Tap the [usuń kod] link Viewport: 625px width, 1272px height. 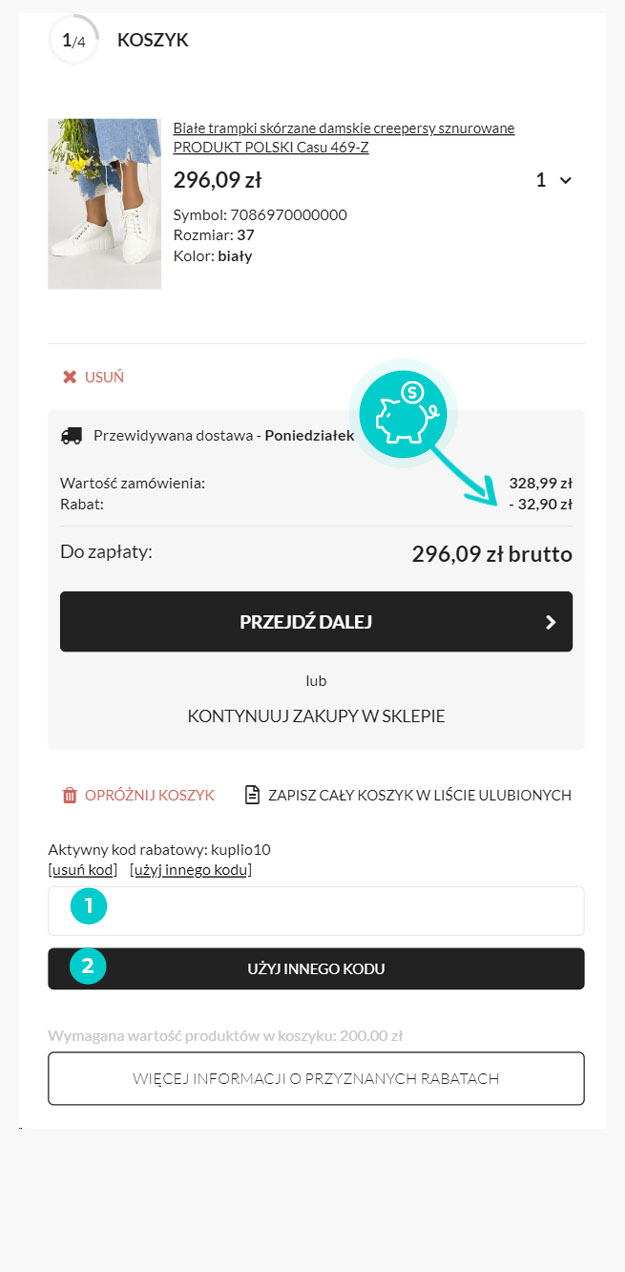(83, 870)
